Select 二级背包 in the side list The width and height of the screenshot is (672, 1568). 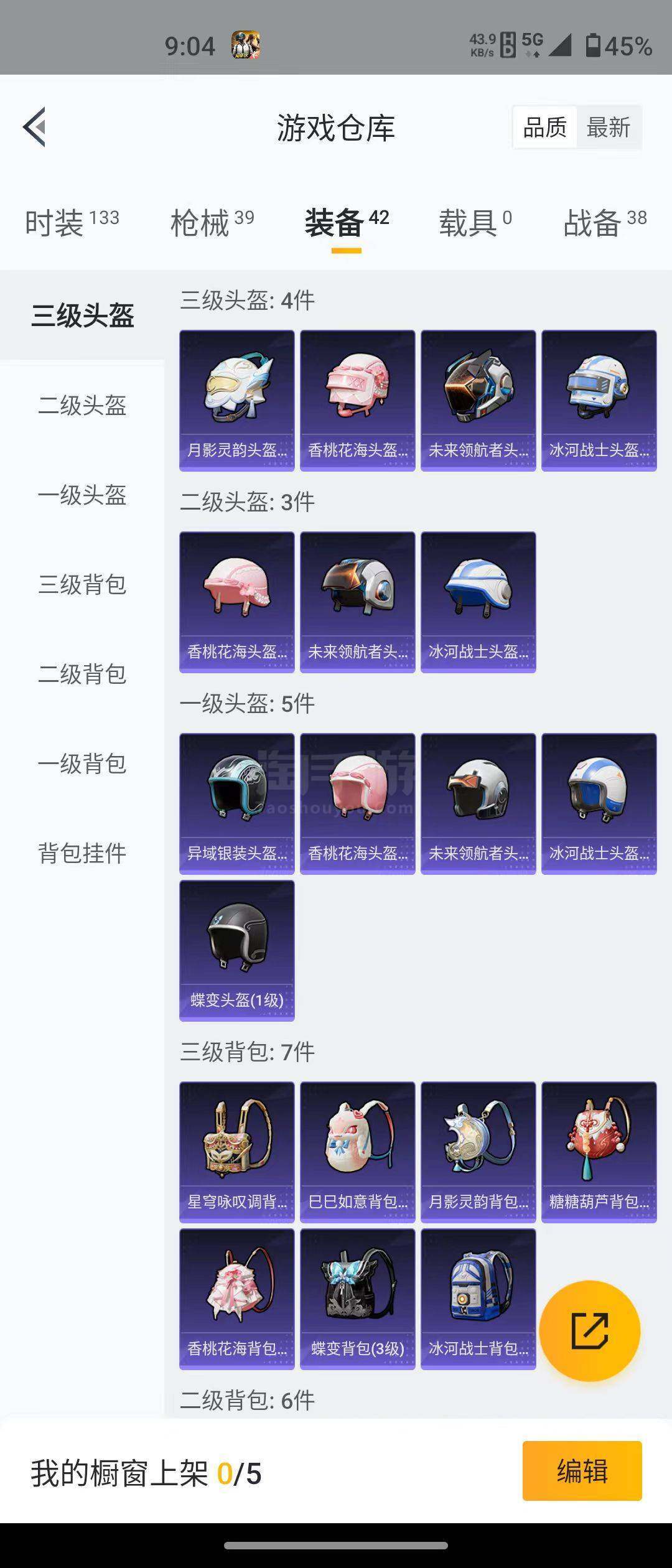pos(82,674)
